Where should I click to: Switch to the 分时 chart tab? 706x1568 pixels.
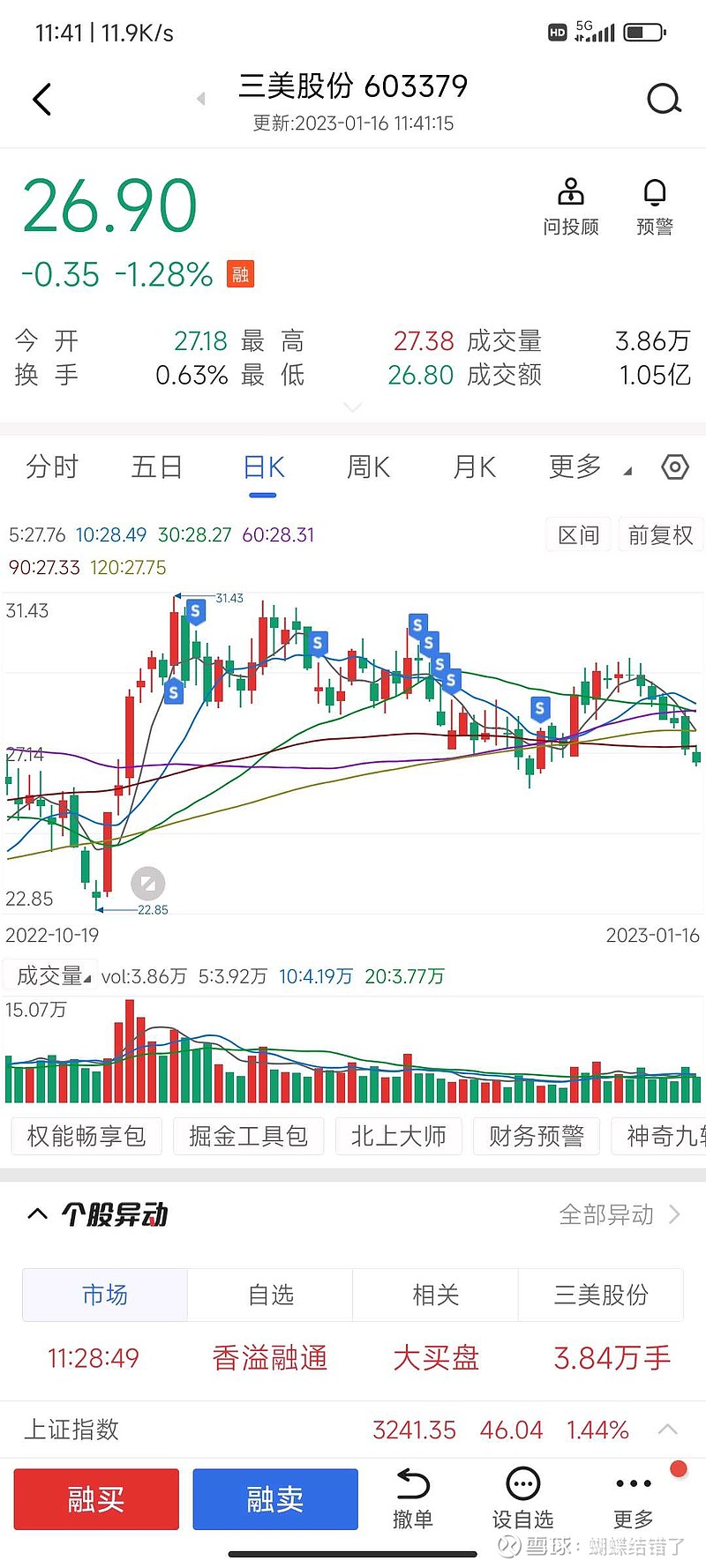[x=52, y=467]
